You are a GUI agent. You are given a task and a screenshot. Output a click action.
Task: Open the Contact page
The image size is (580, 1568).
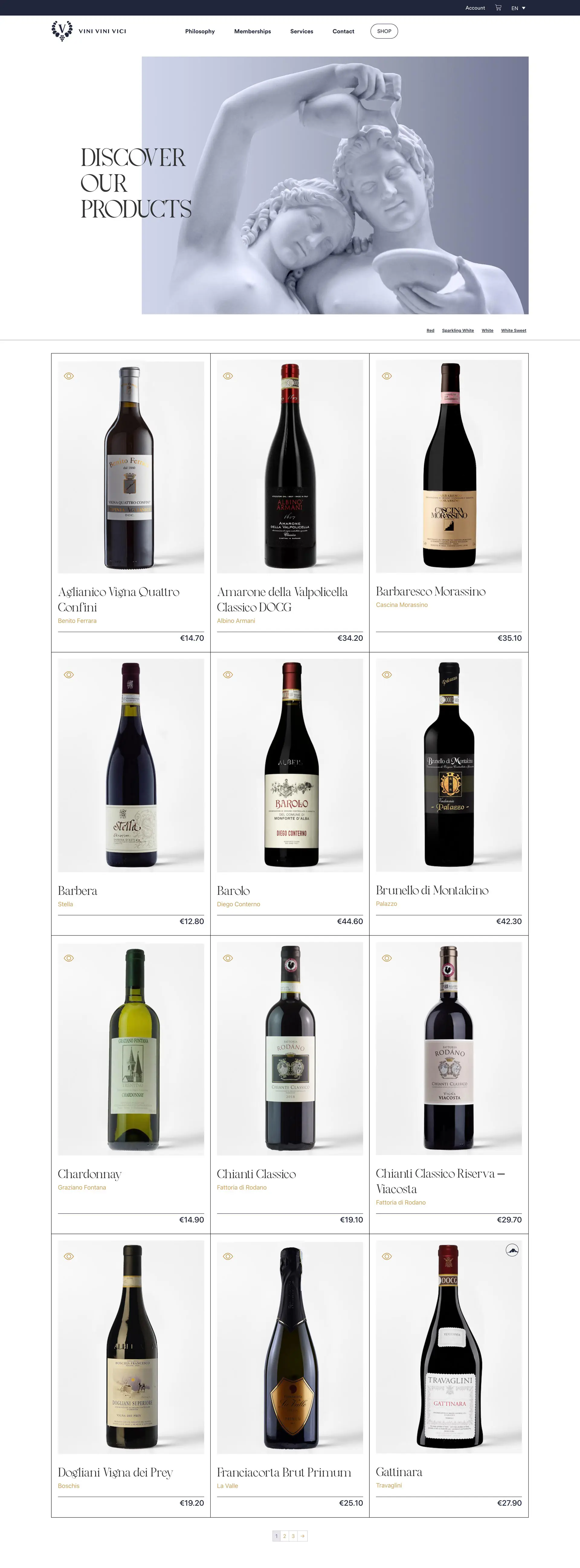(343, 31)
